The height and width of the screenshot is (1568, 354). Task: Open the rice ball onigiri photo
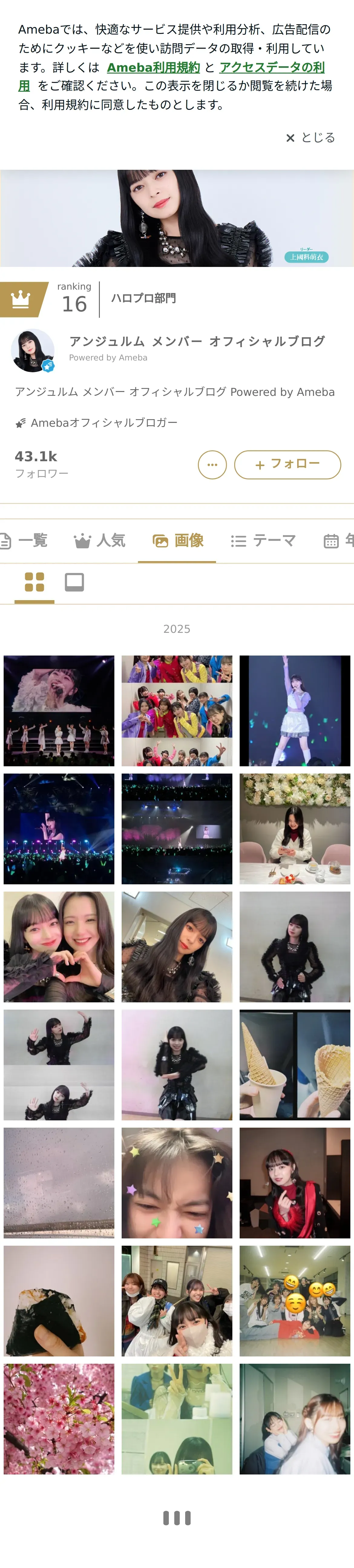click(x=59, y=1301)
